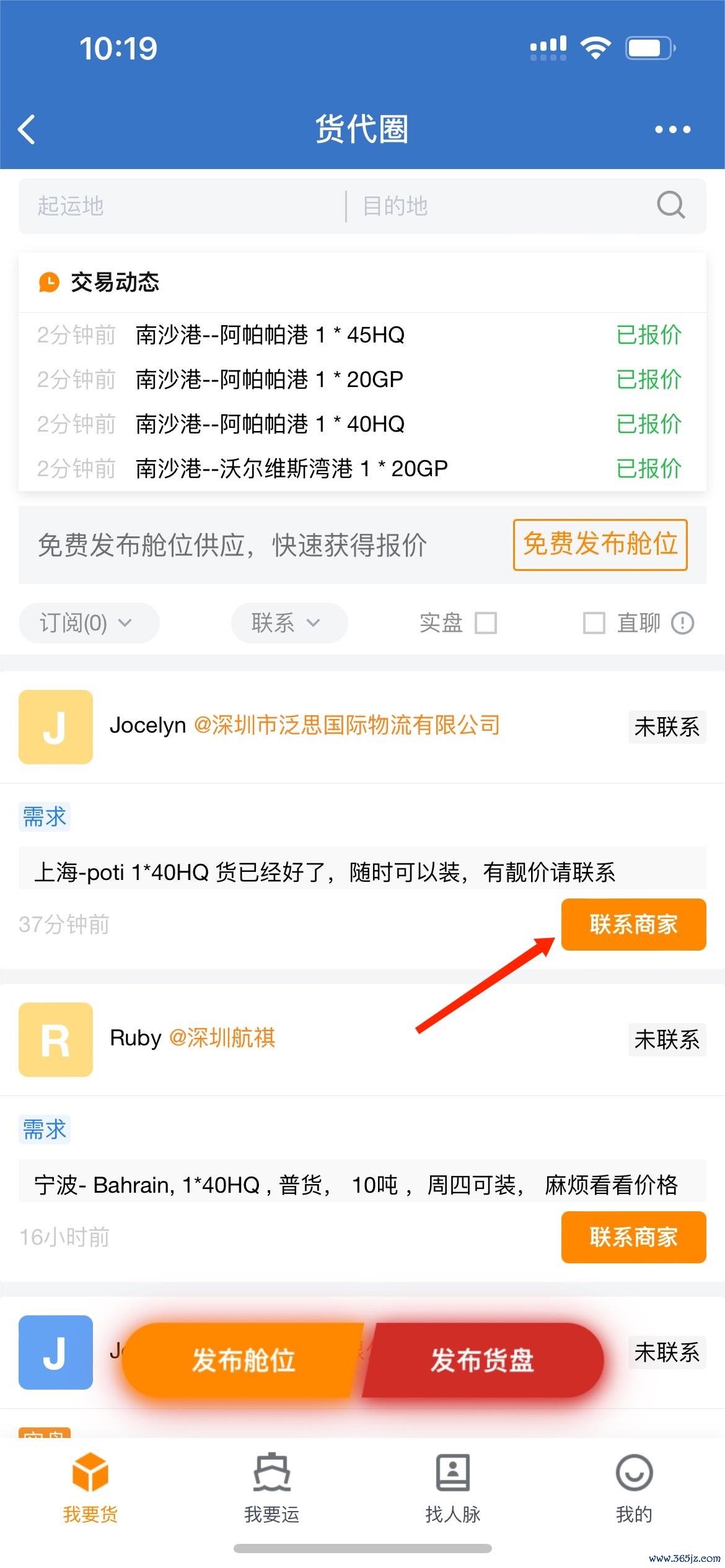The width and height of the screenshot is (725, 1568).
Task: Switch to the 我要运 tab
Action: 271,1488
